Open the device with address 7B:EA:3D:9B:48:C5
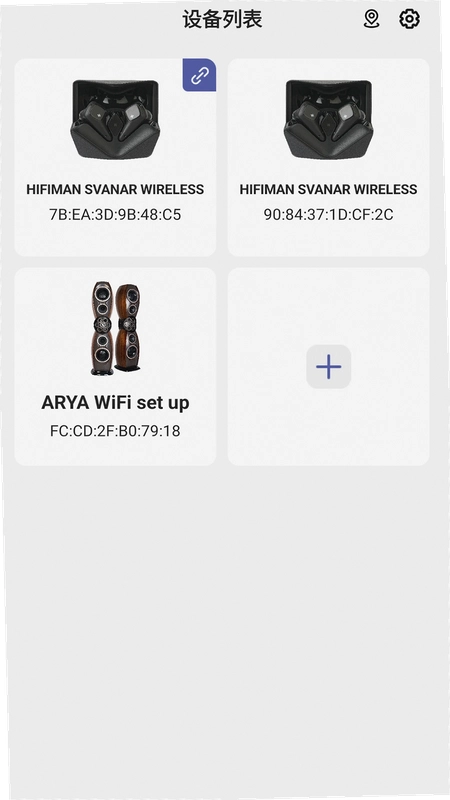Screen dimensions: 450x800 pyautogui.click(x=115, y=157)
